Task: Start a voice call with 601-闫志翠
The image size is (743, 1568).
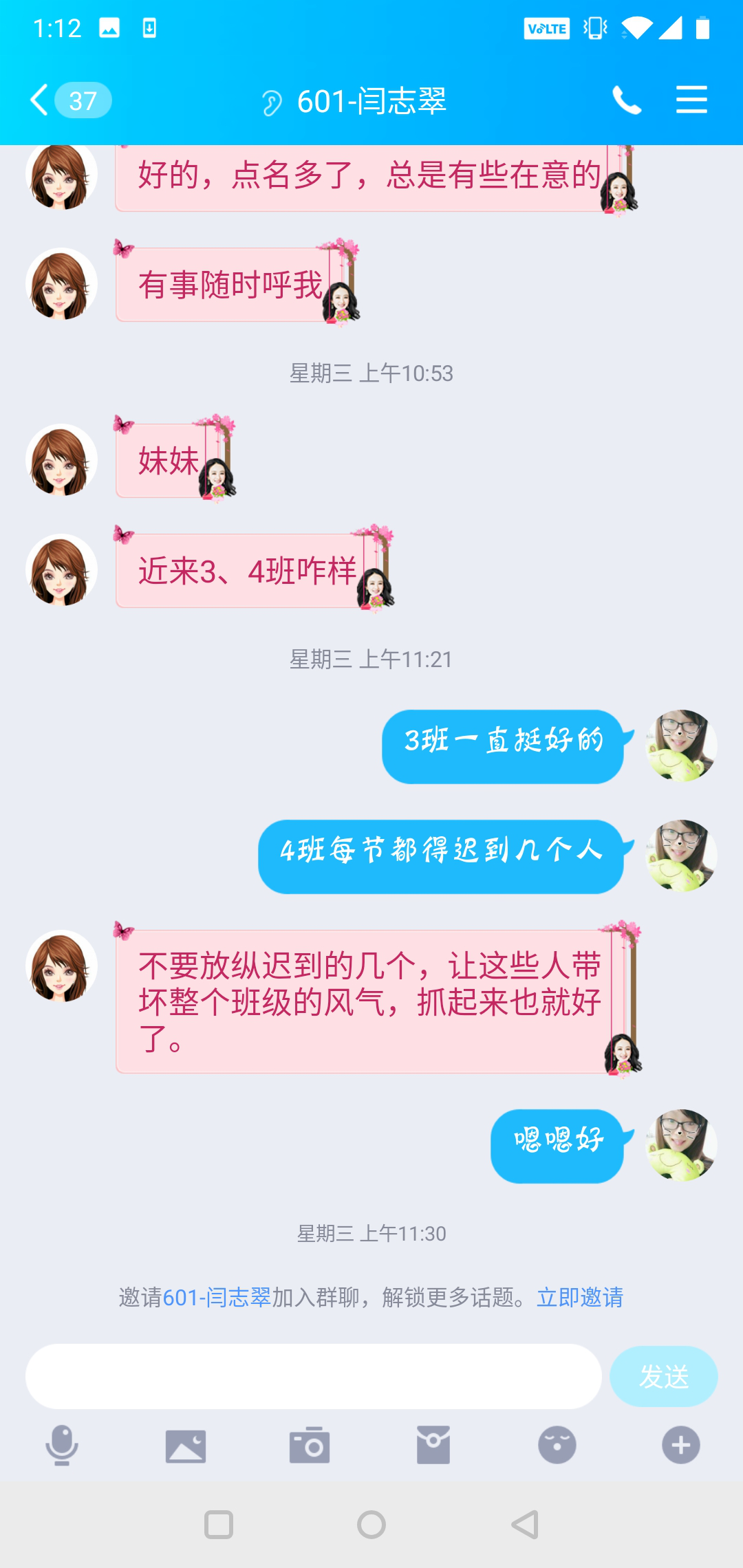Action: [x=627, y=100]
